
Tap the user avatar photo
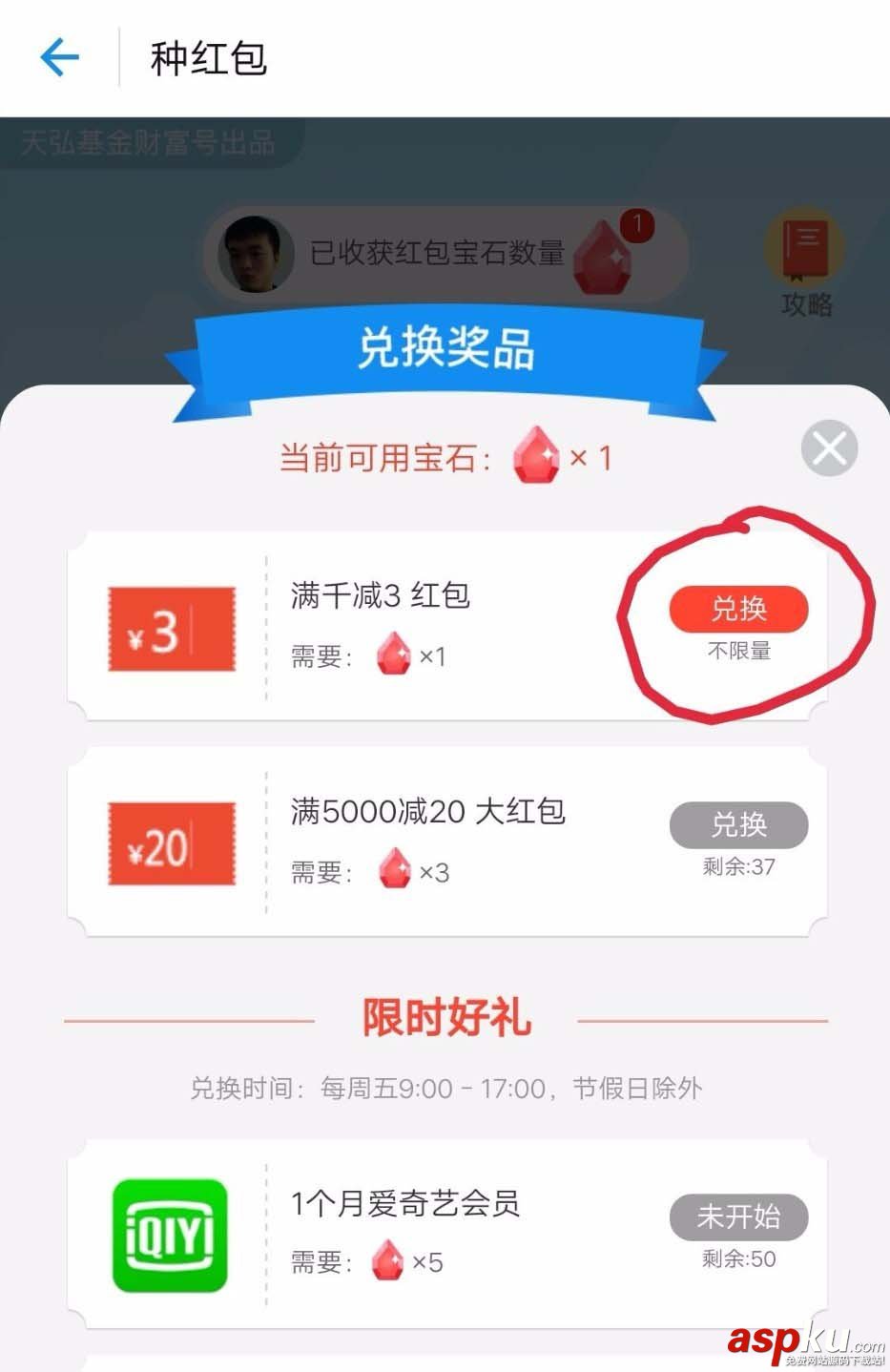tap(253, 254)
